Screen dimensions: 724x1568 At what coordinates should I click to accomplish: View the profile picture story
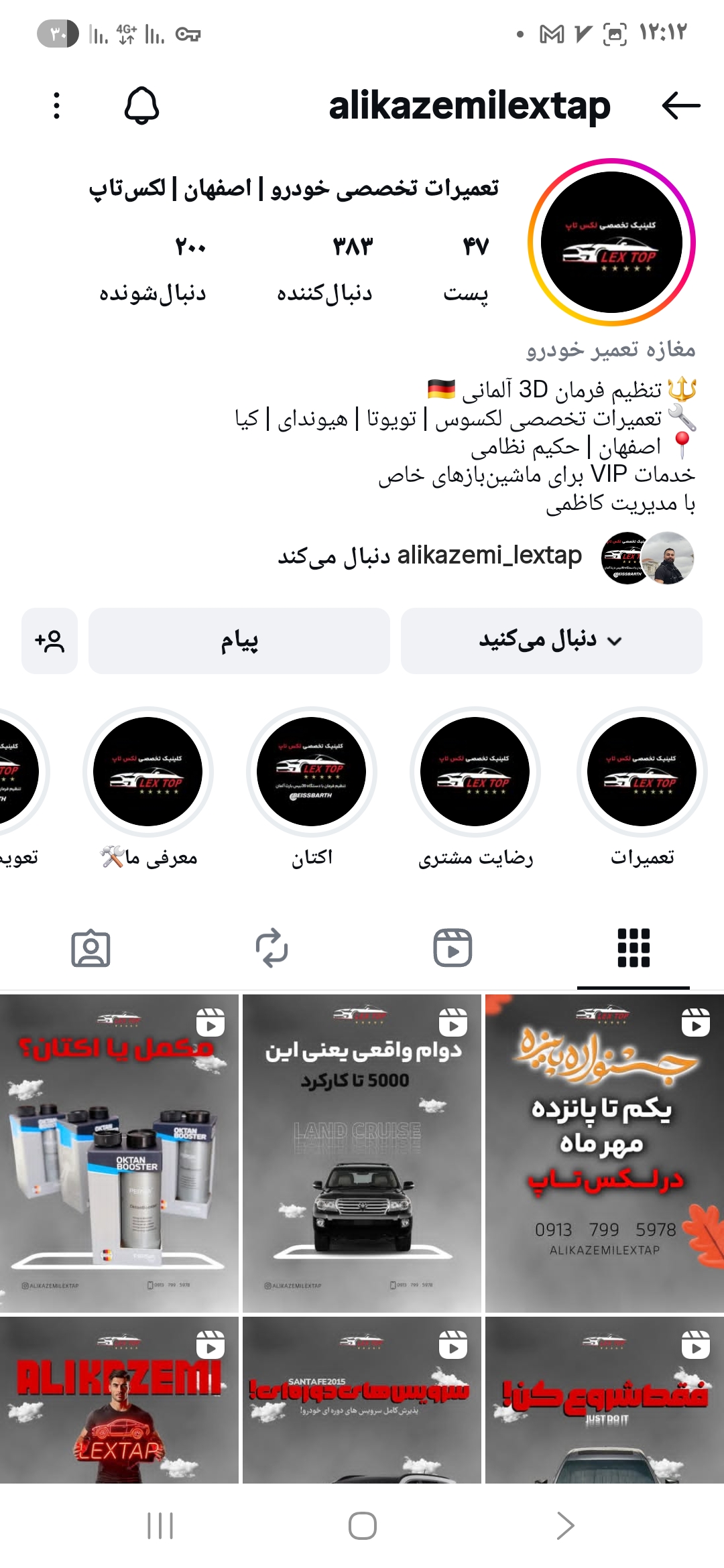611,243
